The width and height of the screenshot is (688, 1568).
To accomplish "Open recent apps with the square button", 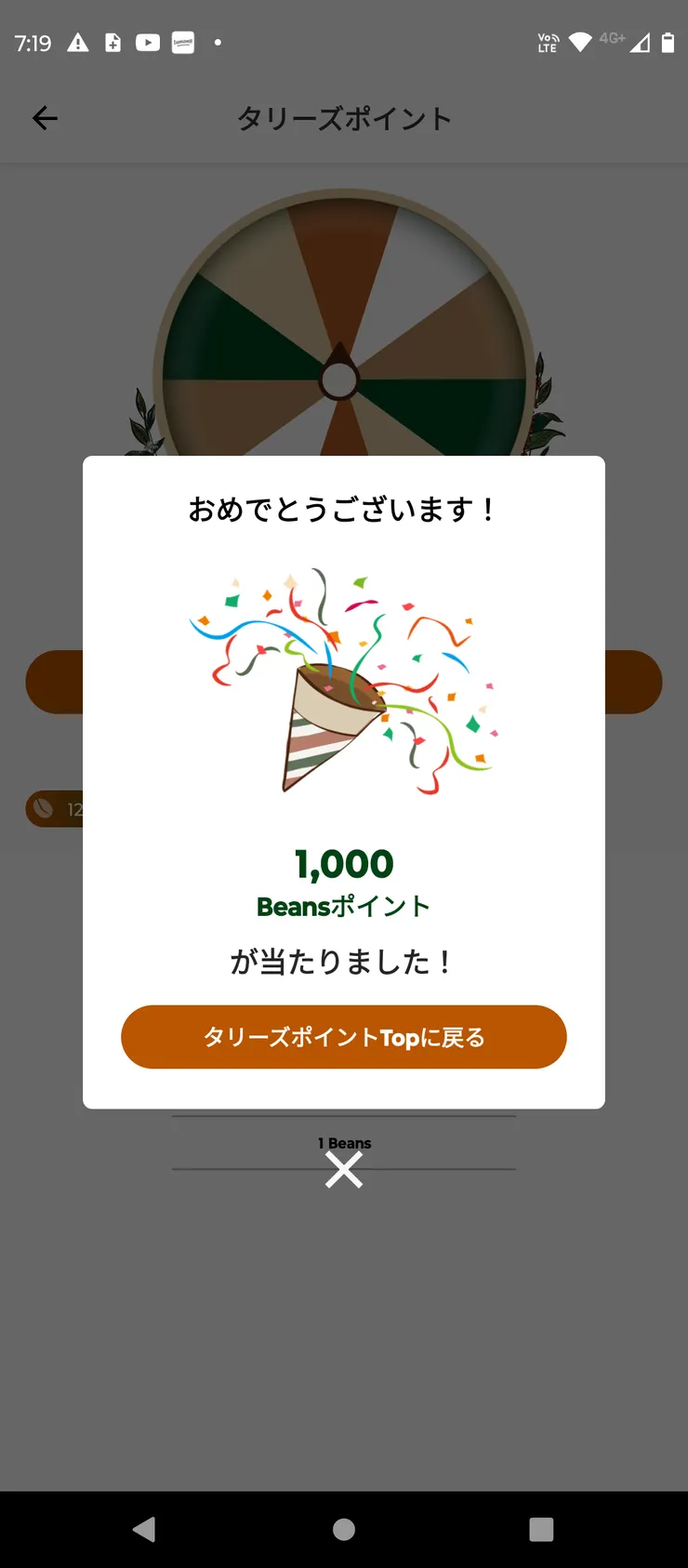I will point(542,1528).
